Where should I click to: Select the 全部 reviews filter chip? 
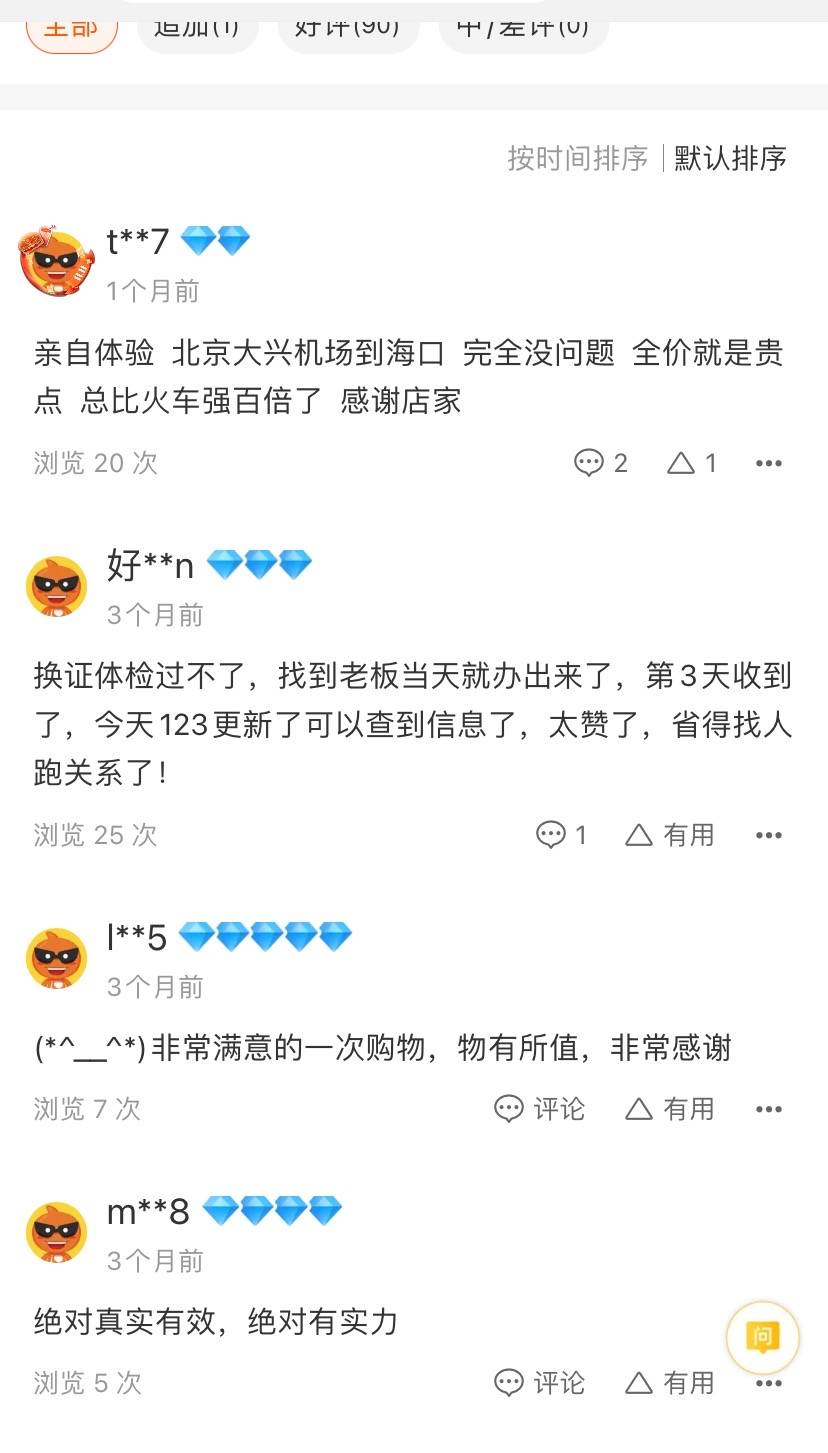coord(72,25)
